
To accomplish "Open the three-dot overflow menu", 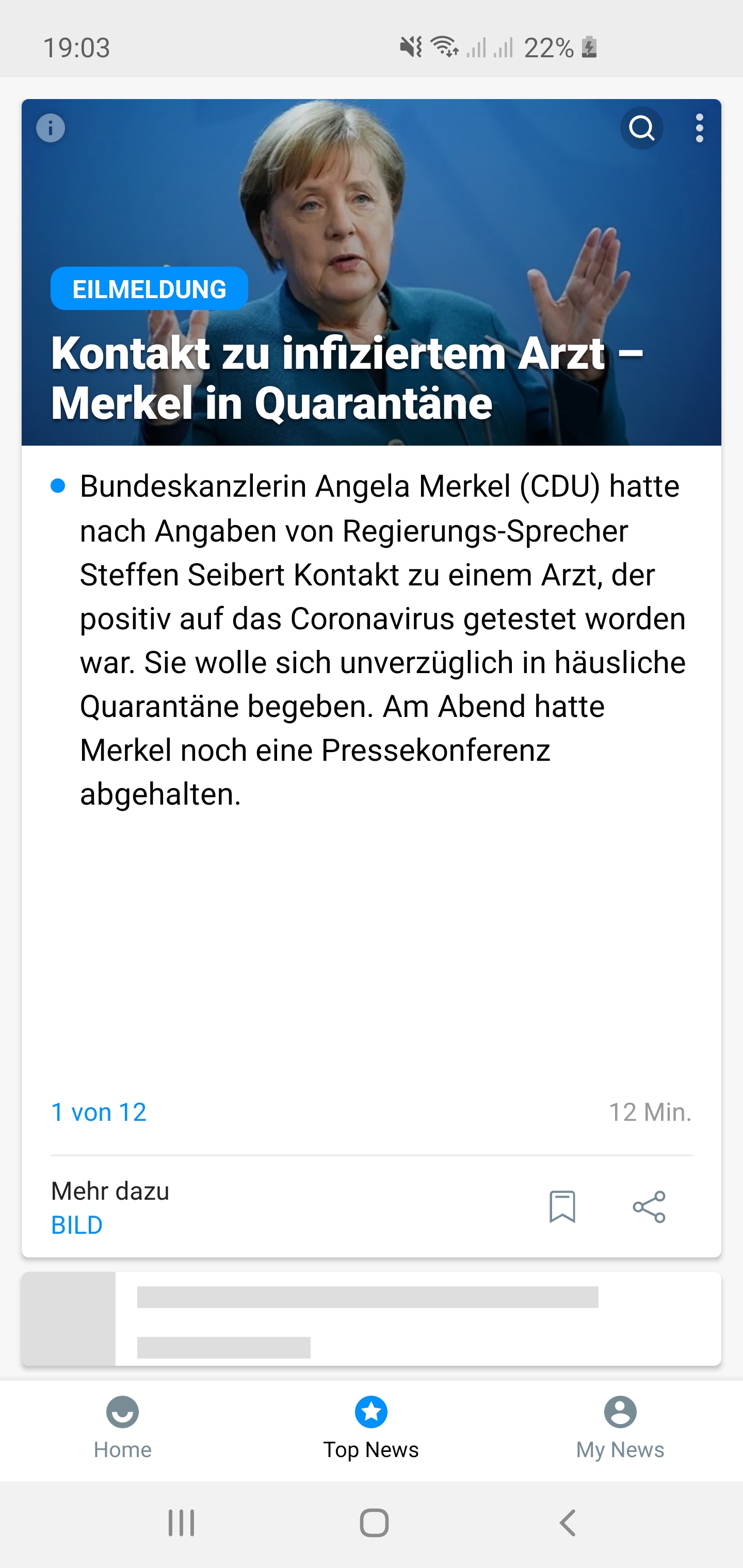I will (699, 128).
